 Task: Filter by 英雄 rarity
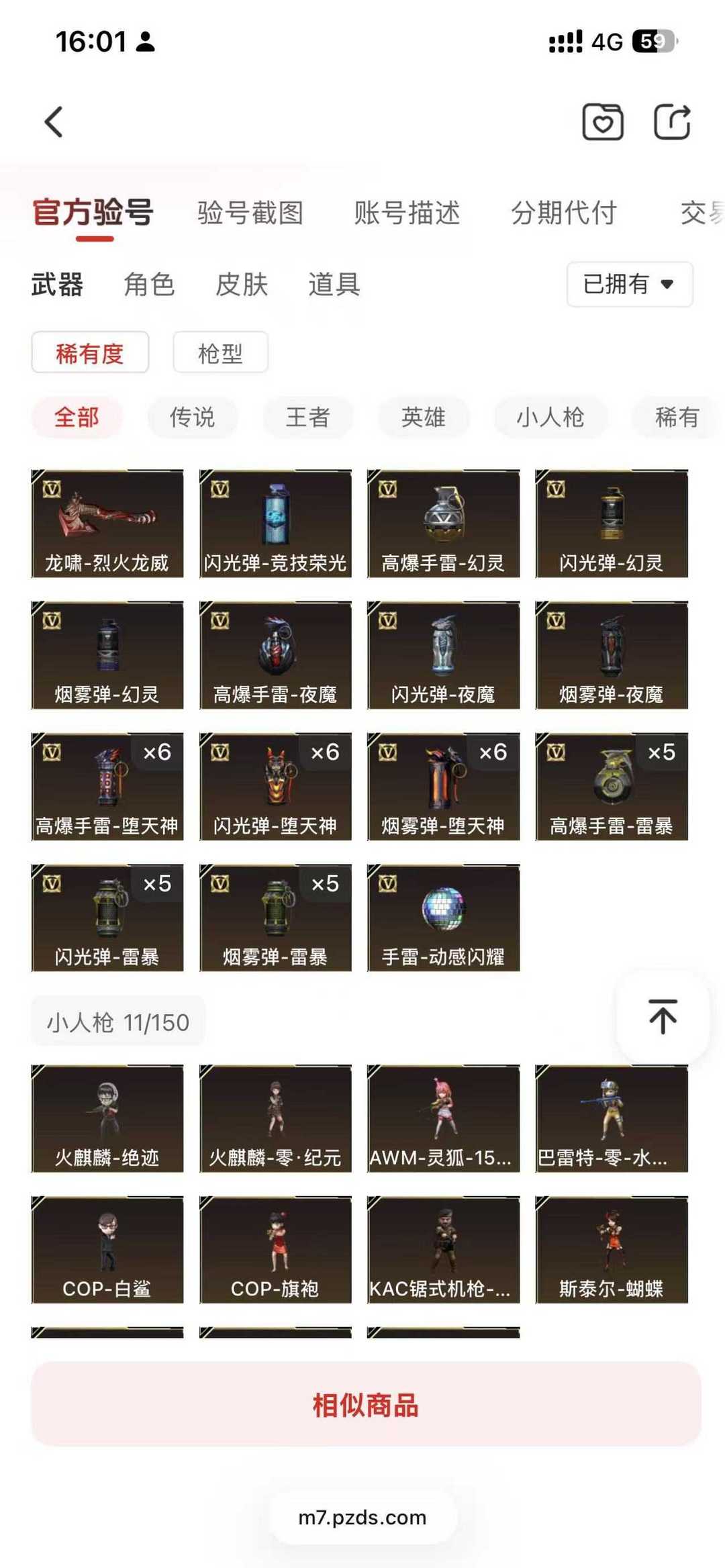click(x=423, y=418)
